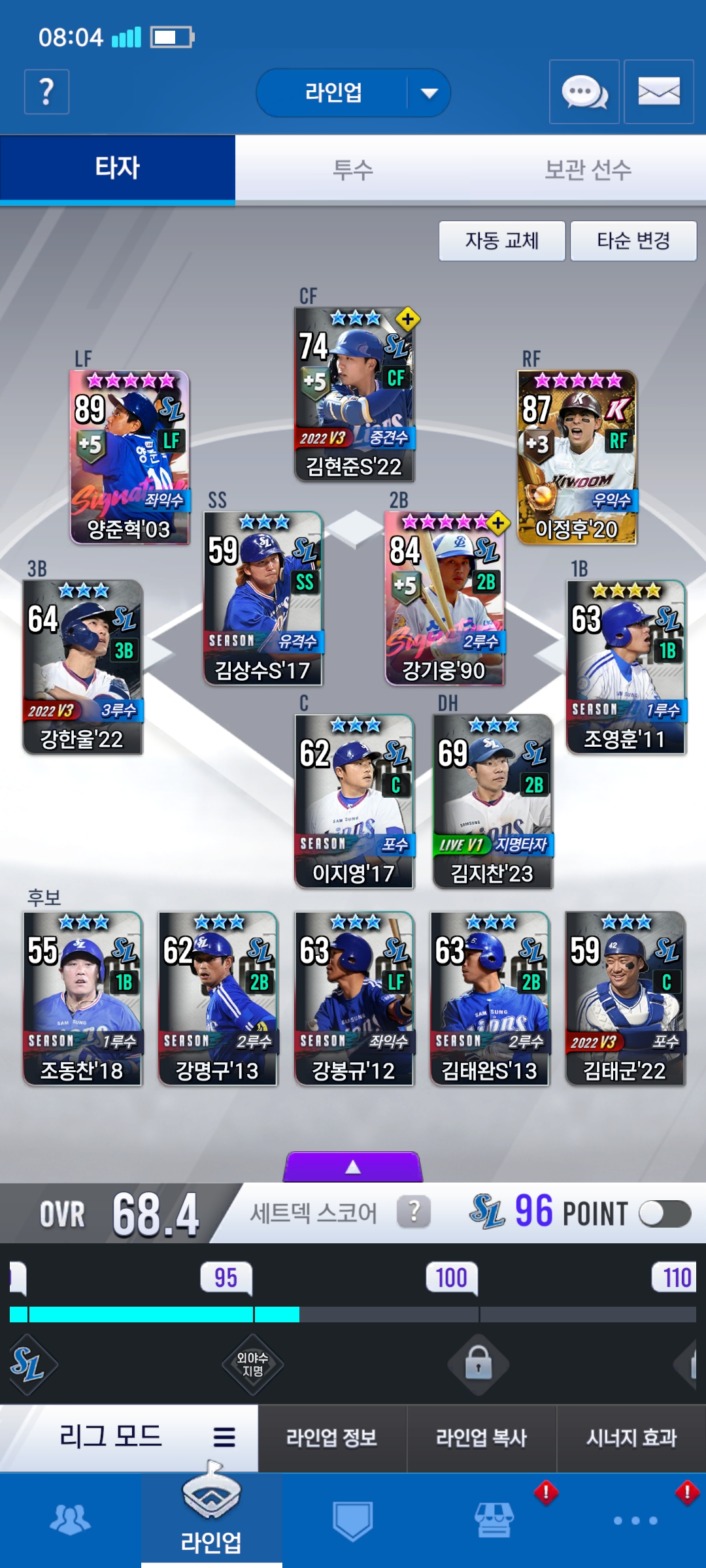Select the 양준혁'03 player card

coord(129,457)
